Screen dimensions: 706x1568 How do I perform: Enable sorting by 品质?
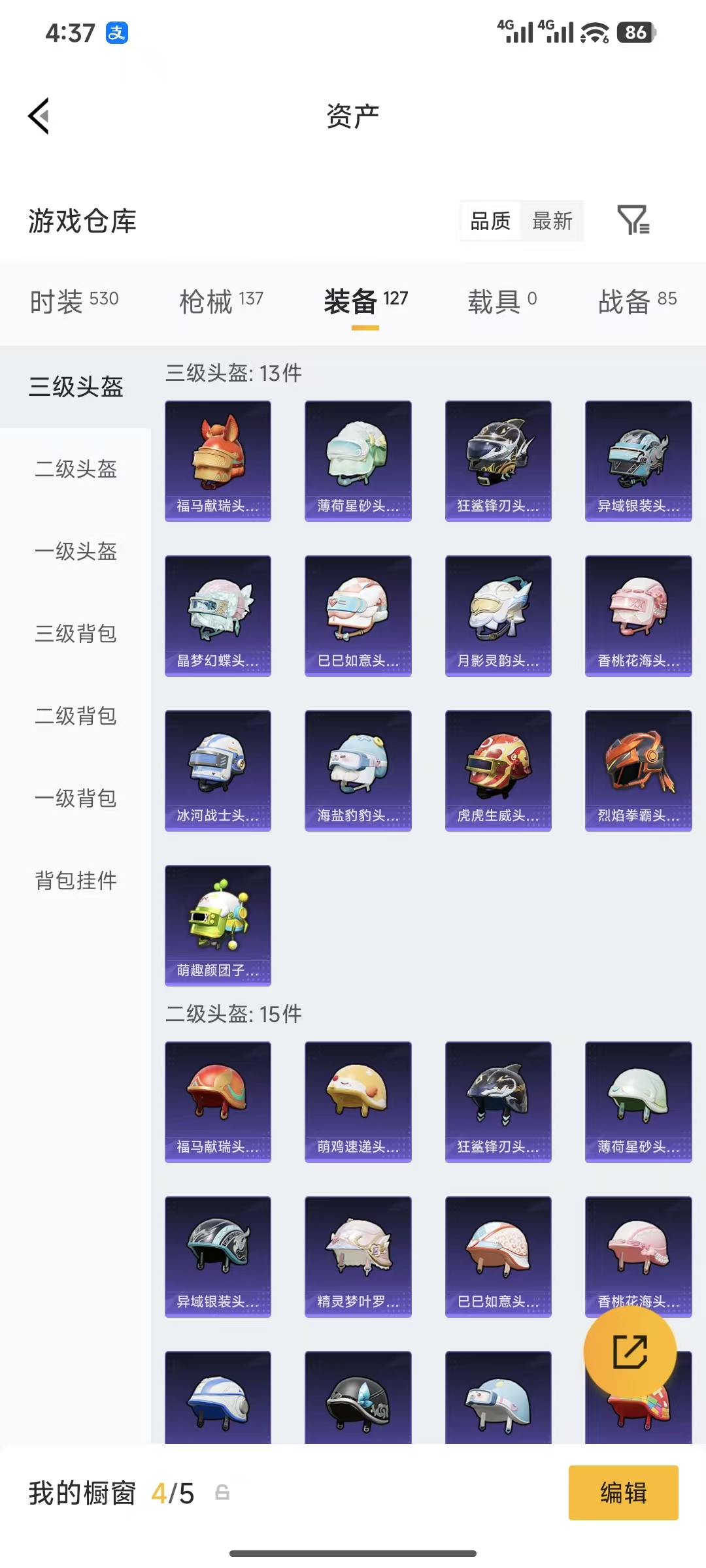click(x=489, y=221)
